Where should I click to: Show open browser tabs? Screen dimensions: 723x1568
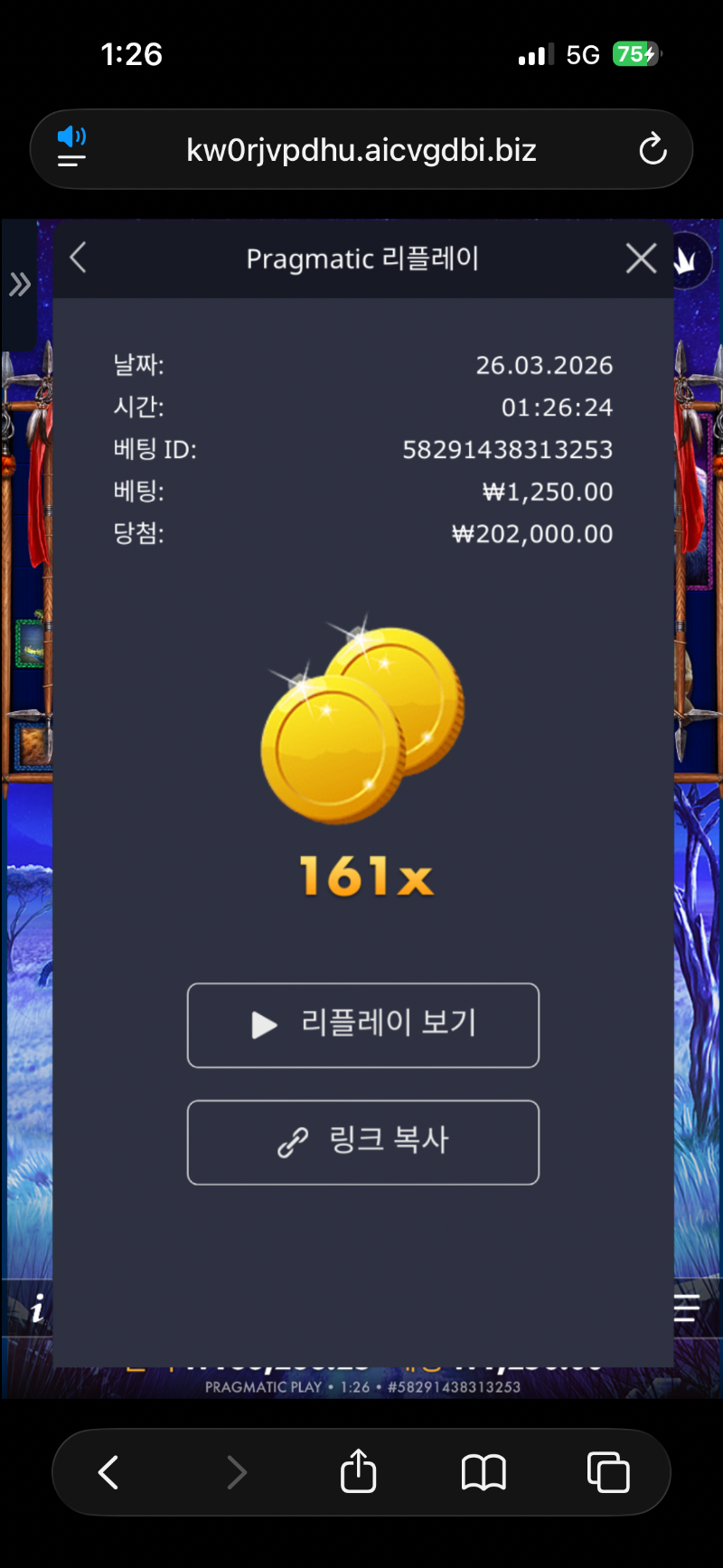[x=608, y=1472]
